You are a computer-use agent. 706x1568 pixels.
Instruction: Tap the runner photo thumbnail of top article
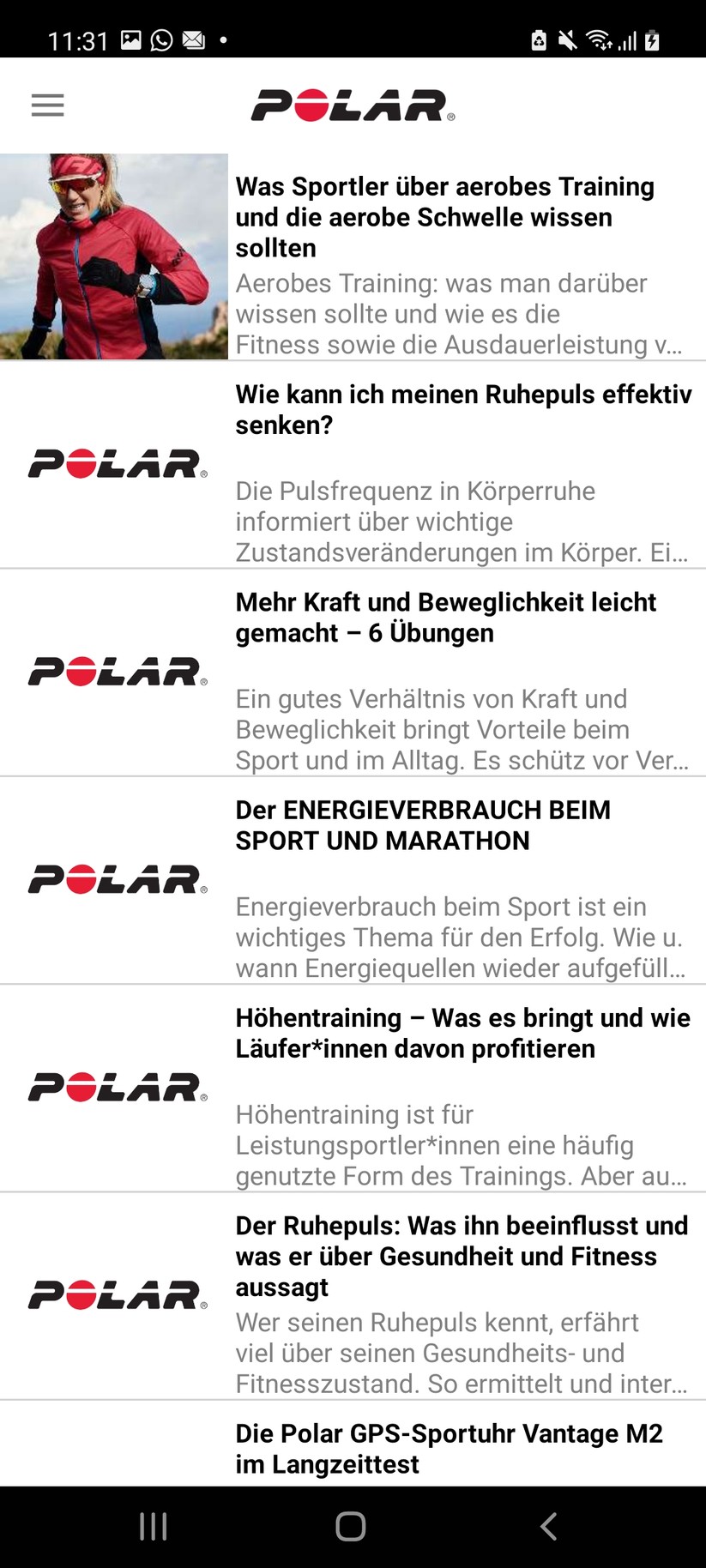pyautogui.click(x=113, y=257)
